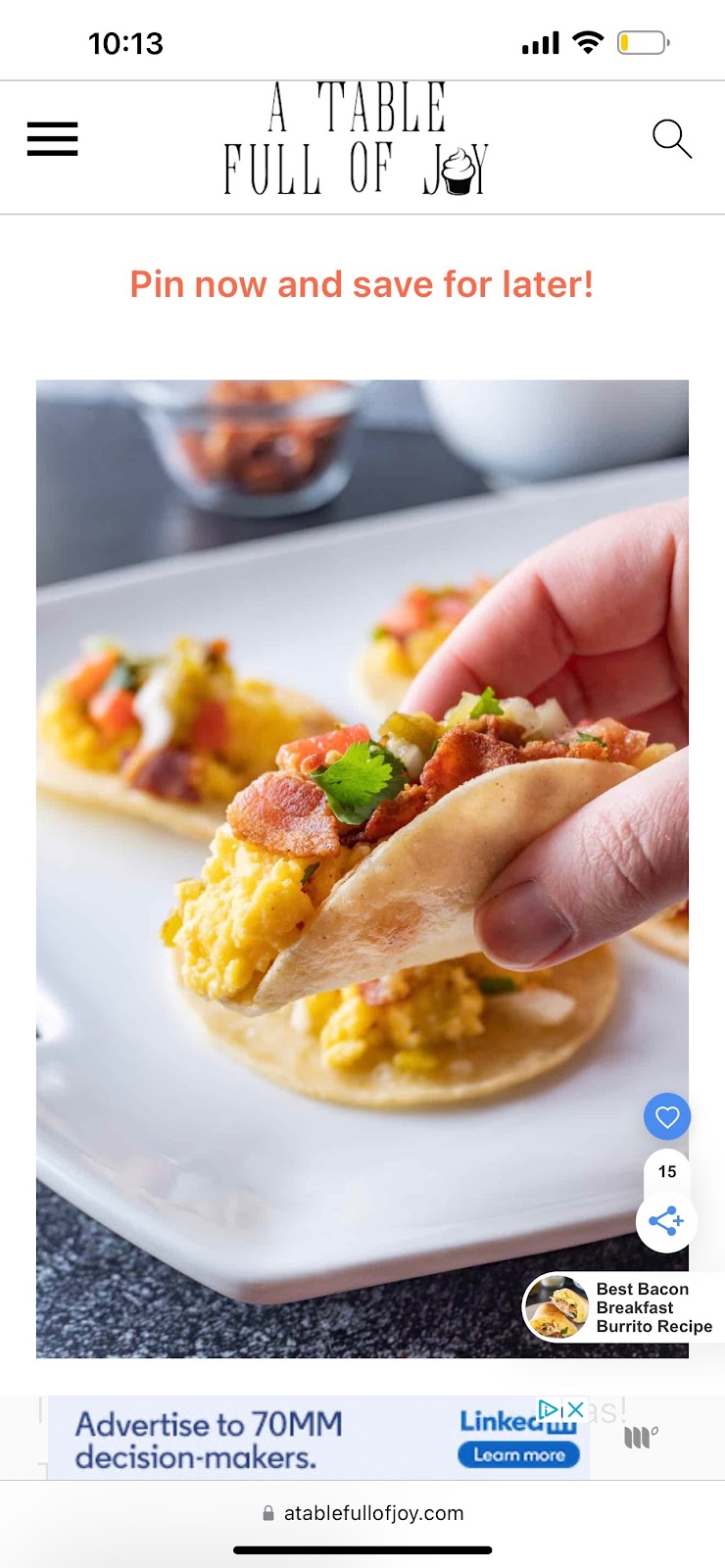Close the LinkedIn ad banner

[576, 1409]
